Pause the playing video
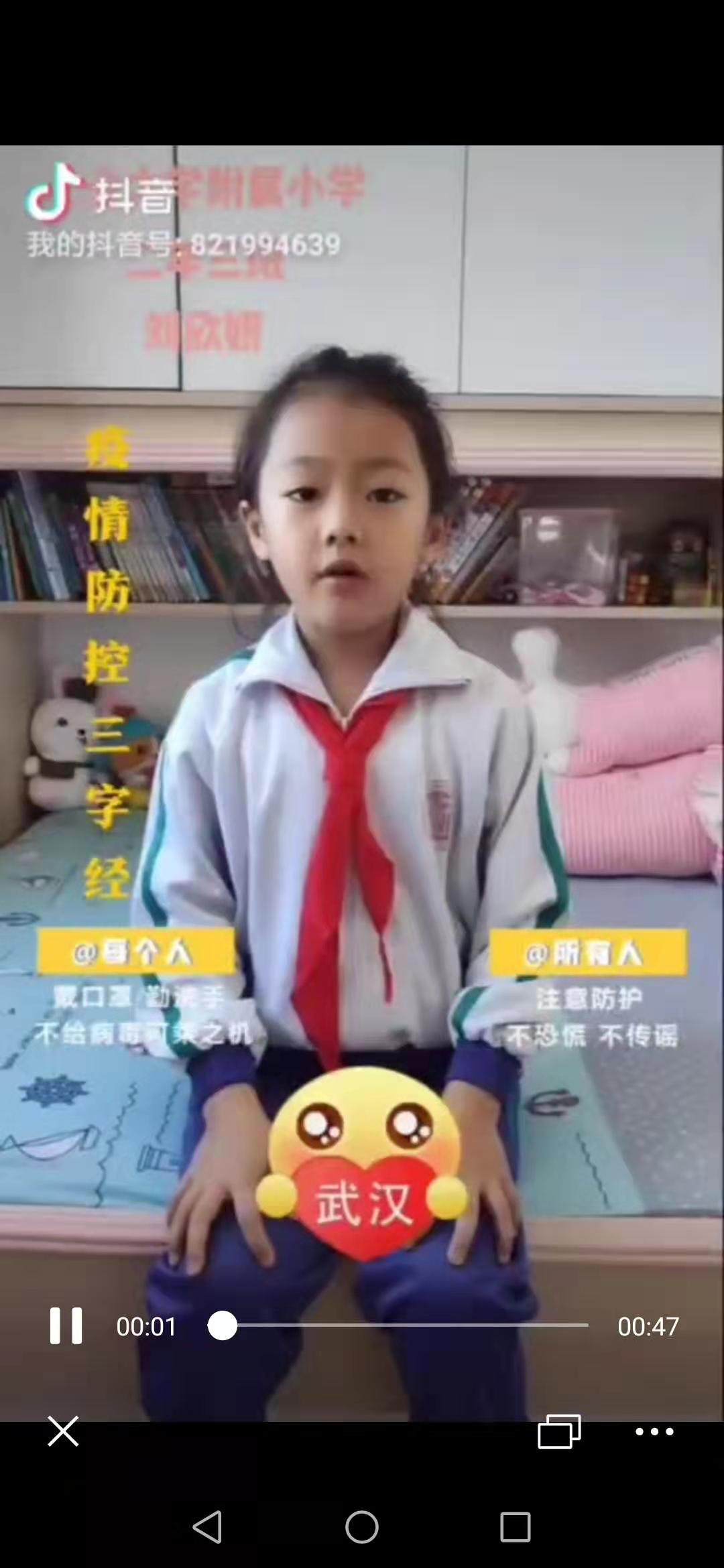The image size is (724, 1568). pyautogui.click(x=66, y=1325)
